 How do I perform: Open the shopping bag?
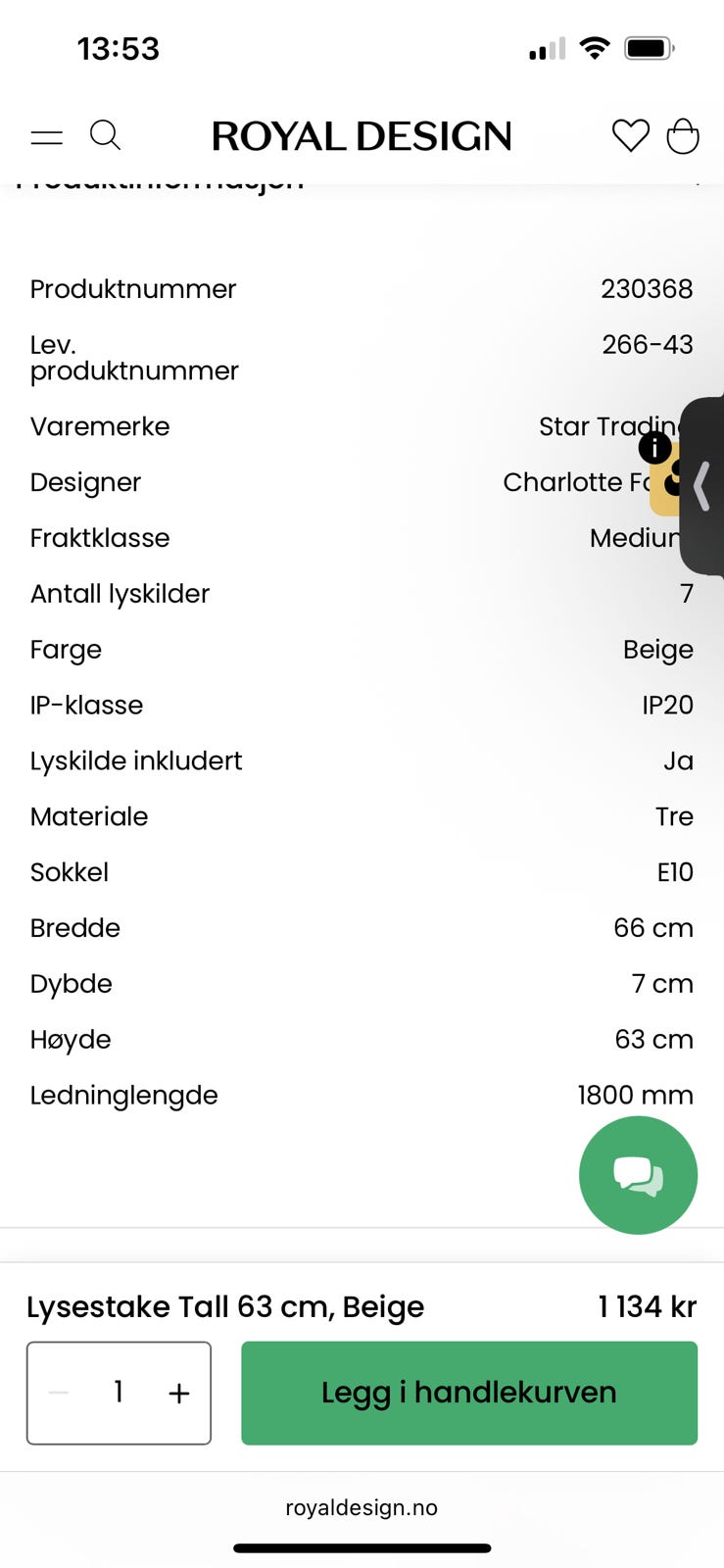683,135
